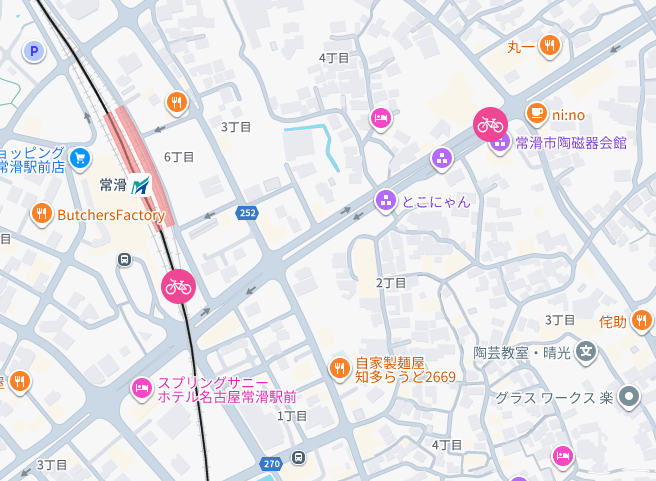Open the スプリングサニーホテル名古屋常滑駅前 hotel marker
The image size is (656, 481).
[x=142, y=389]
